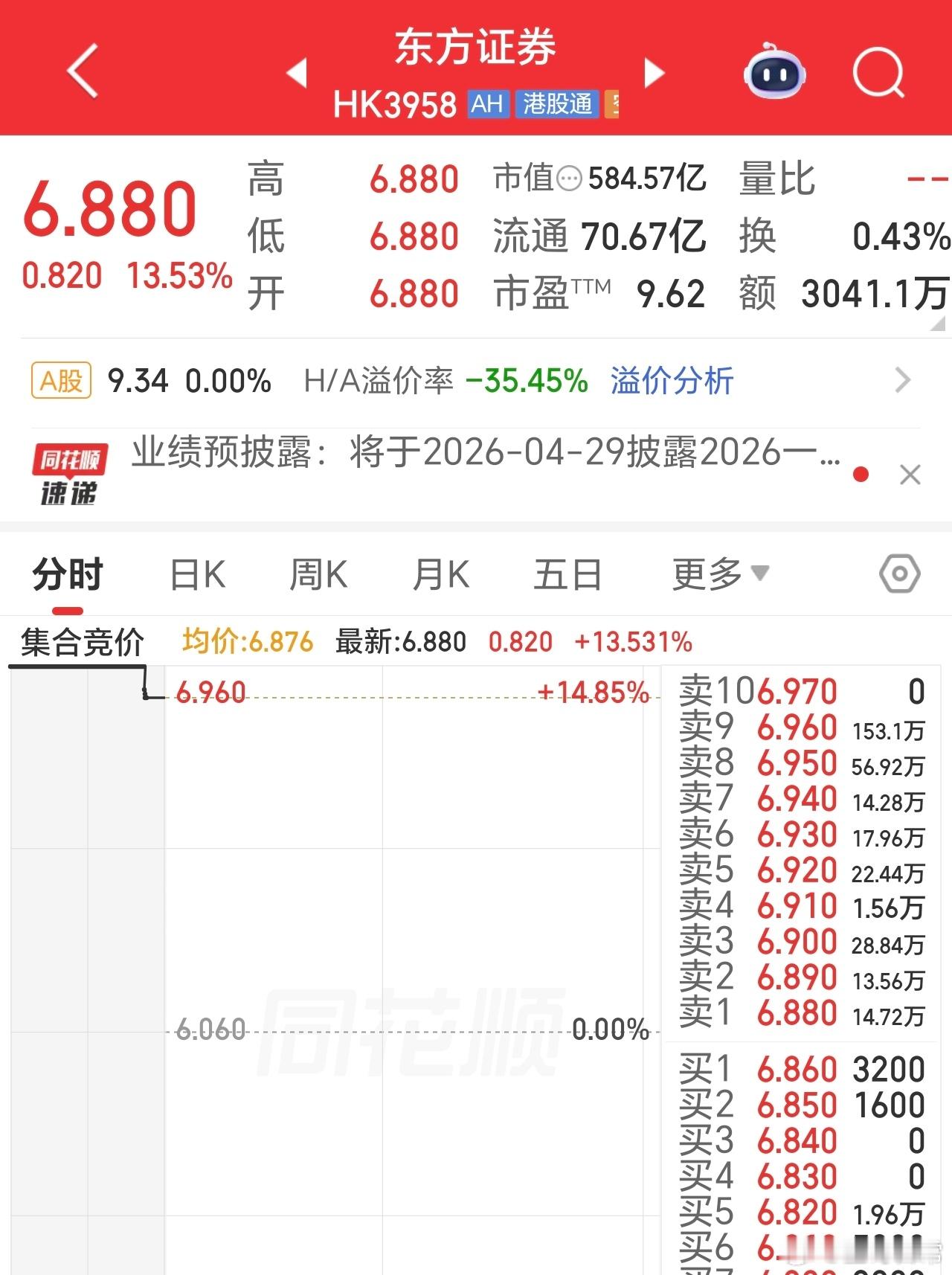
Task: Switch to the 五日 tab
Action: 567,573
